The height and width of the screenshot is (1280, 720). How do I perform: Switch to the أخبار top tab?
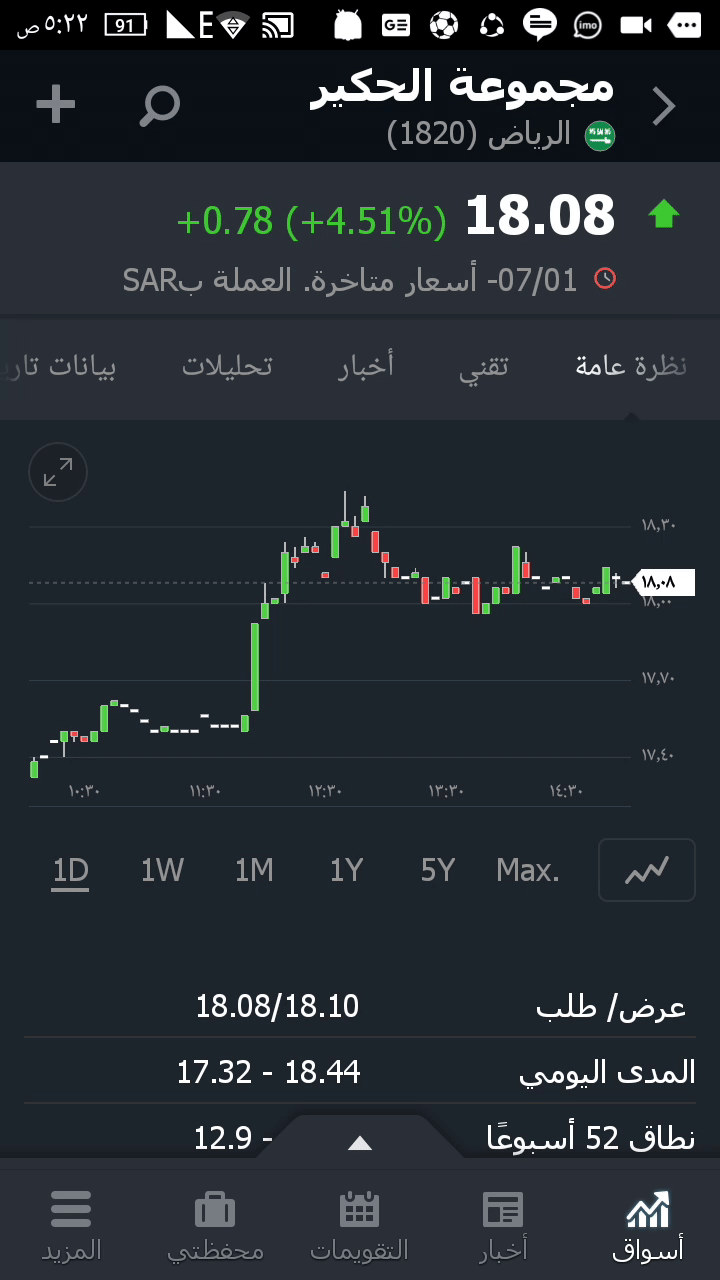click(x=365, y=366)
